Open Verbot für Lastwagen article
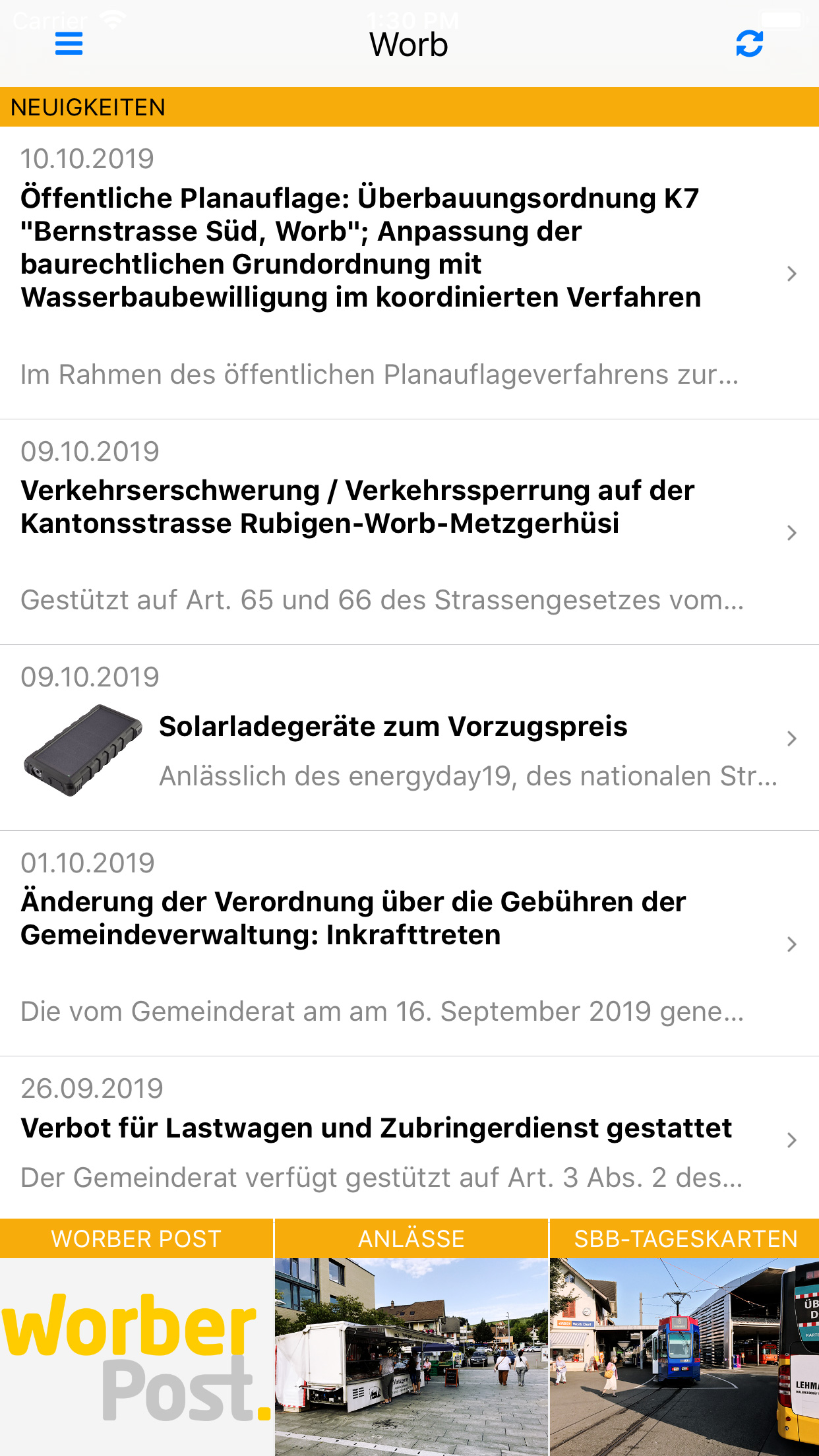 click(409, 1137)
